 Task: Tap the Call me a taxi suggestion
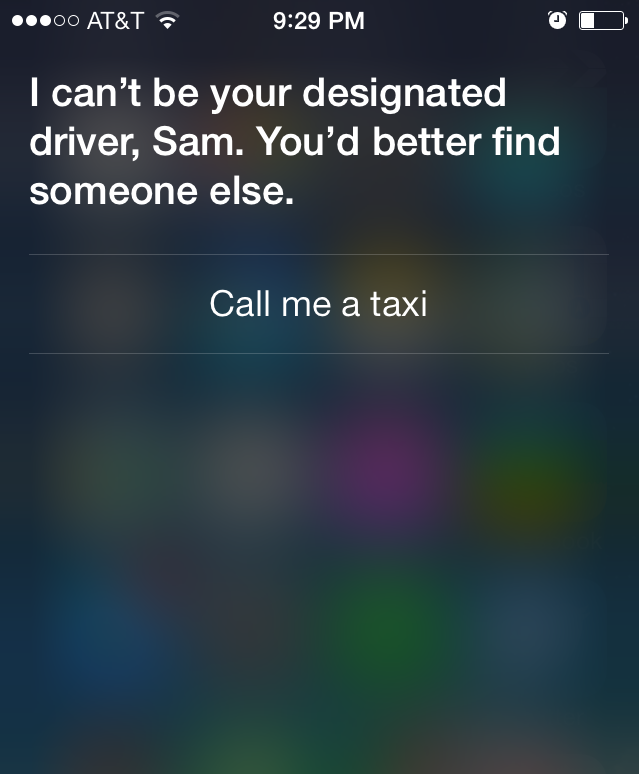click(318, 304)
